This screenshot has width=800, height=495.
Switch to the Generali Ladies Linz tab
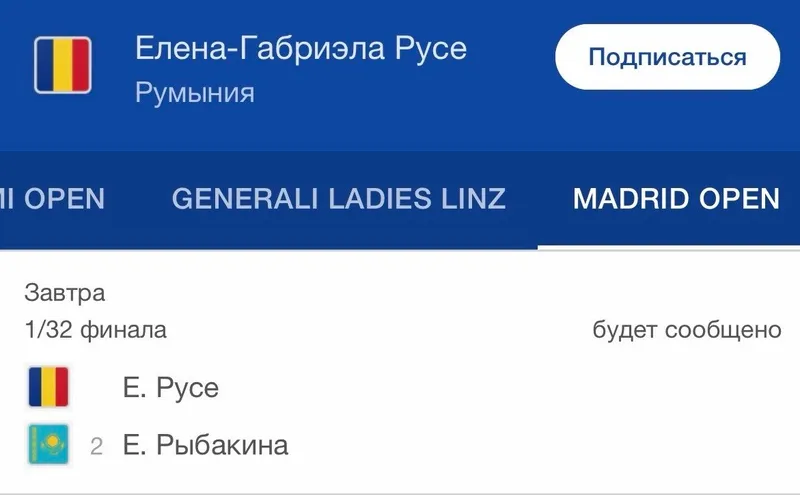[x=339, y=198]
